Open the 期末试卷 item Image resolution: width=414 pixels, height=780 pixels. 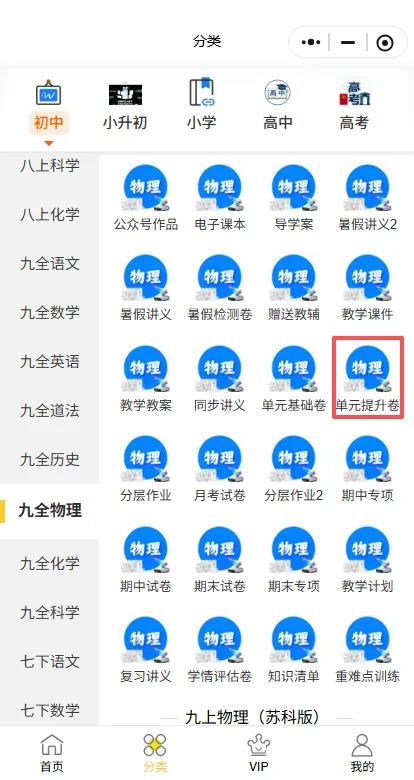pyautogui.click(x=219, y=560)
